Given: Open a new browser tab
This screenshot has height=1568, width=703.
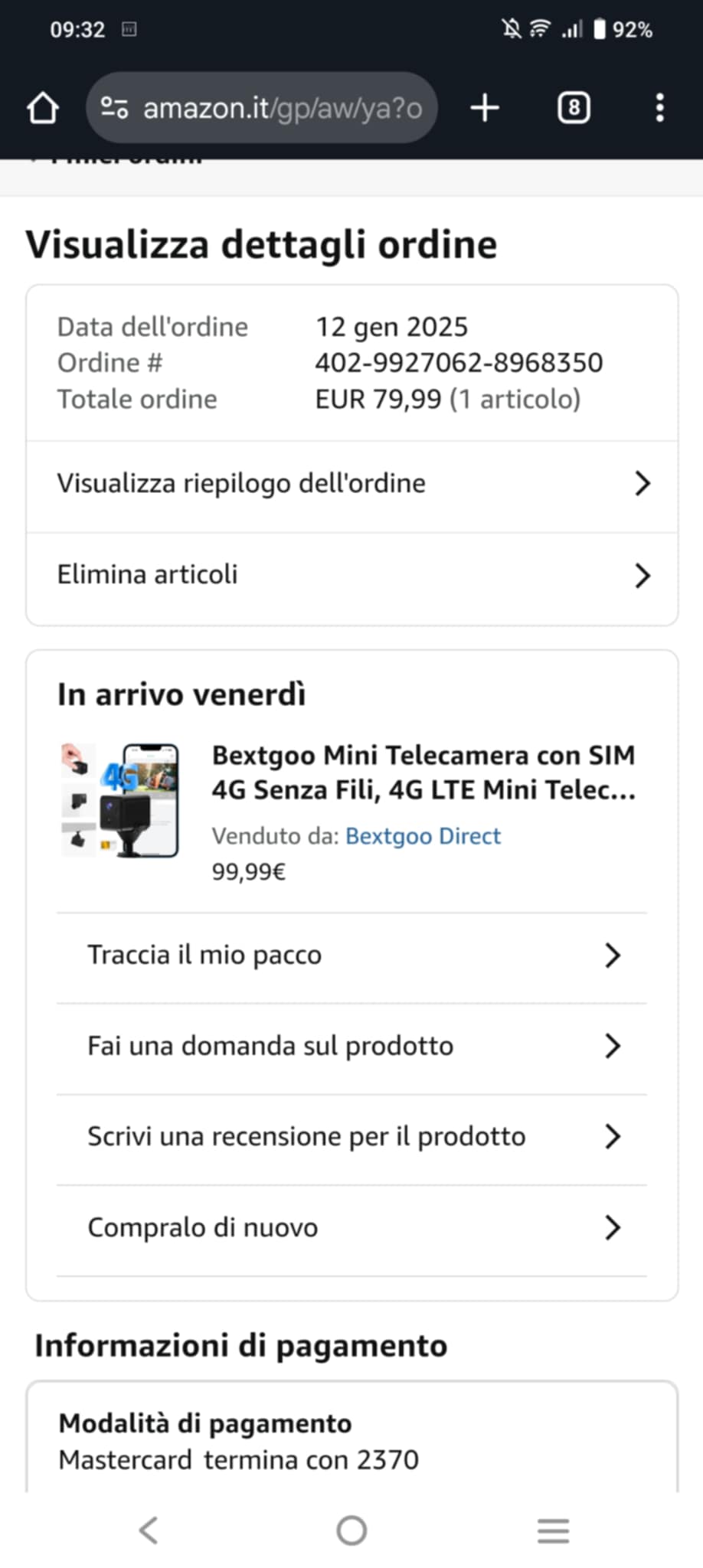Looking at the screenshot, I should pos(485,108).
